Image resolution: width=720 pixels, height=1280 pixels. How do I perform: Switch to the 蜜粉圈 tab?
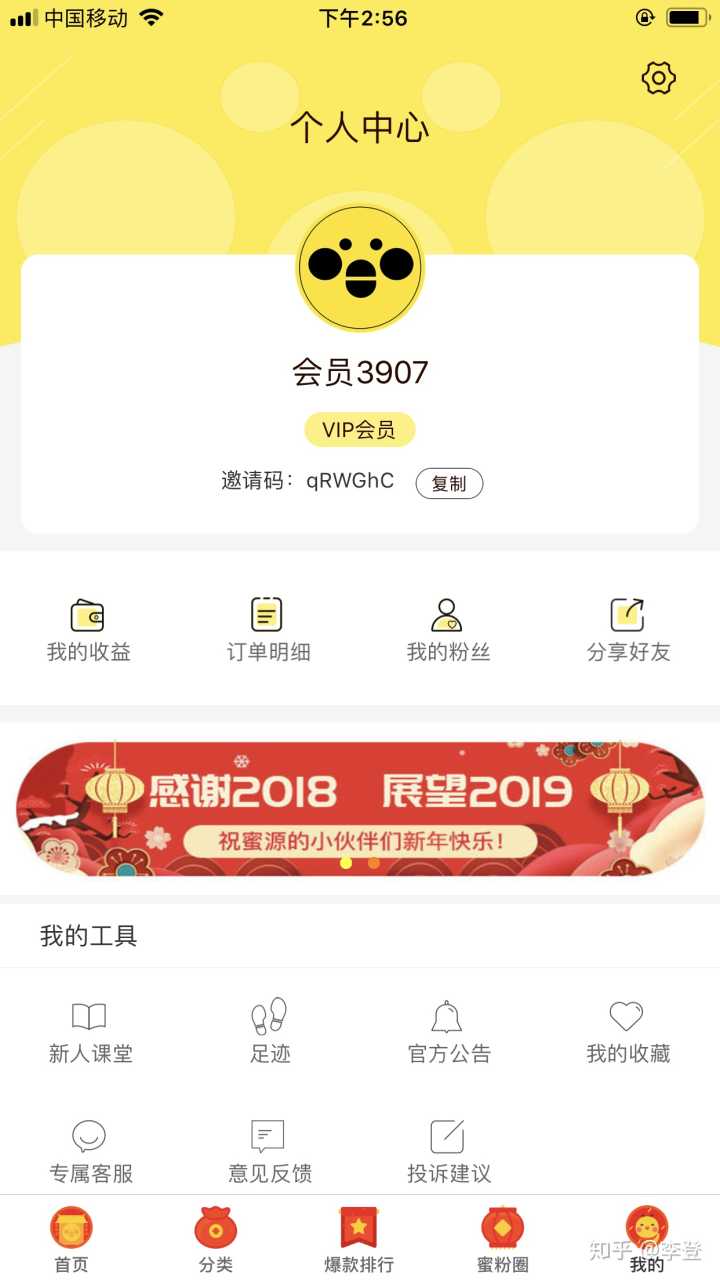coord(503,1240)
